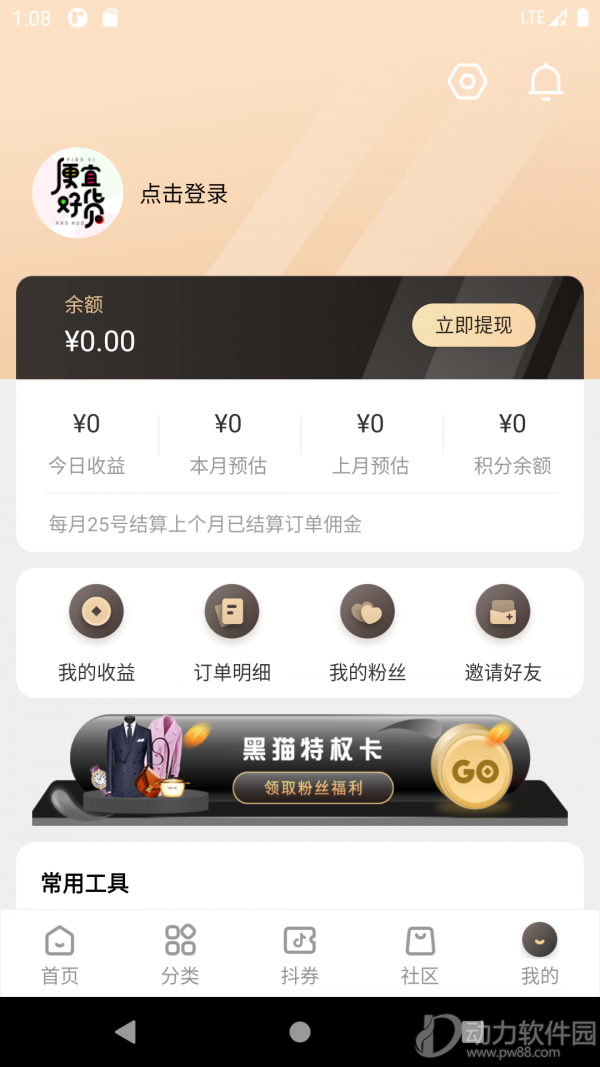The width and height of the screenshot is (600, 1067).
Task: Open the 黑猫特权卡 banner
Action: pyautogui.click(x=300, y=768)
